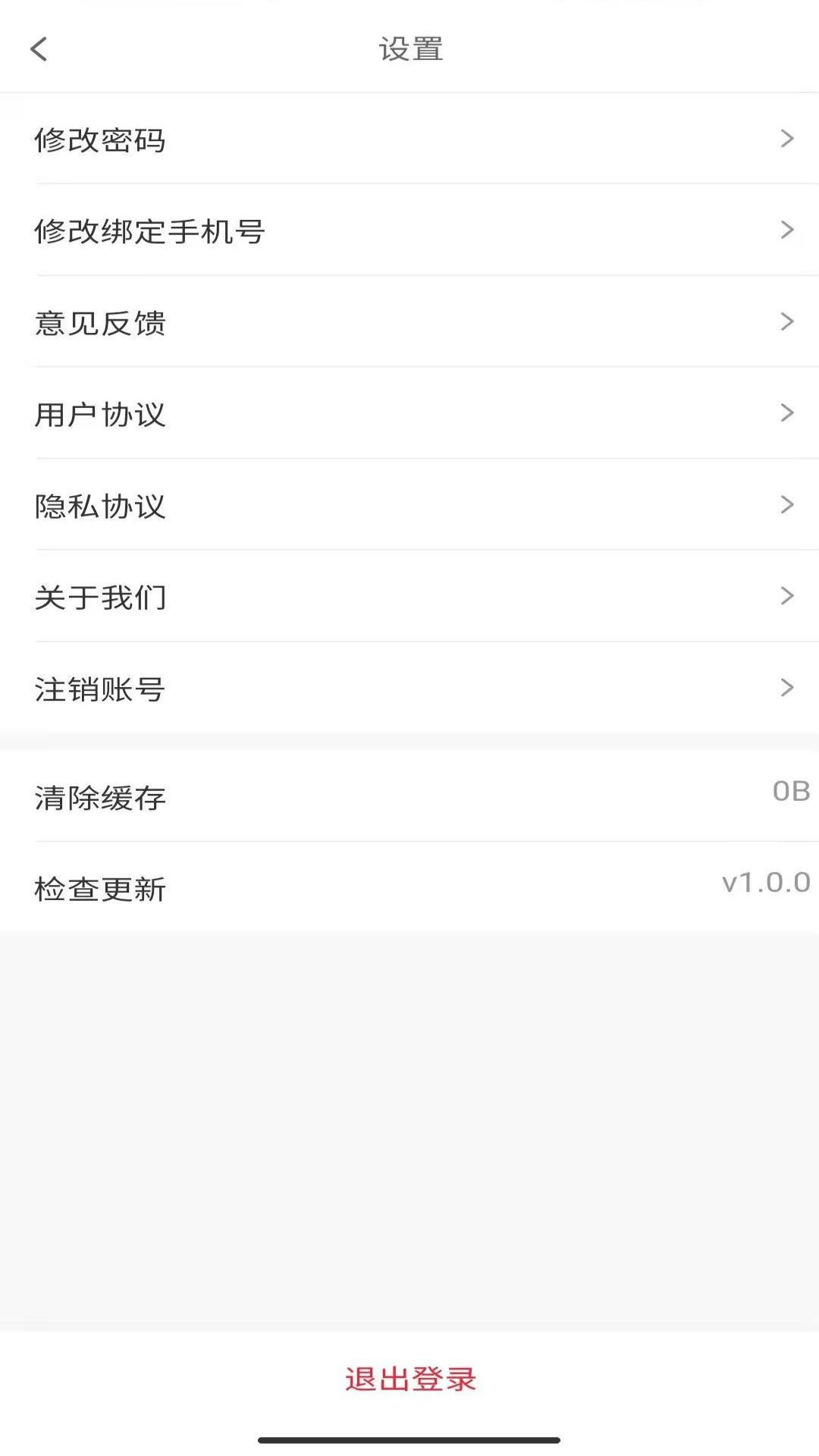Expand the 关于我们 row chevron
Screen dimensions: 819x1456
click(787, 598)
